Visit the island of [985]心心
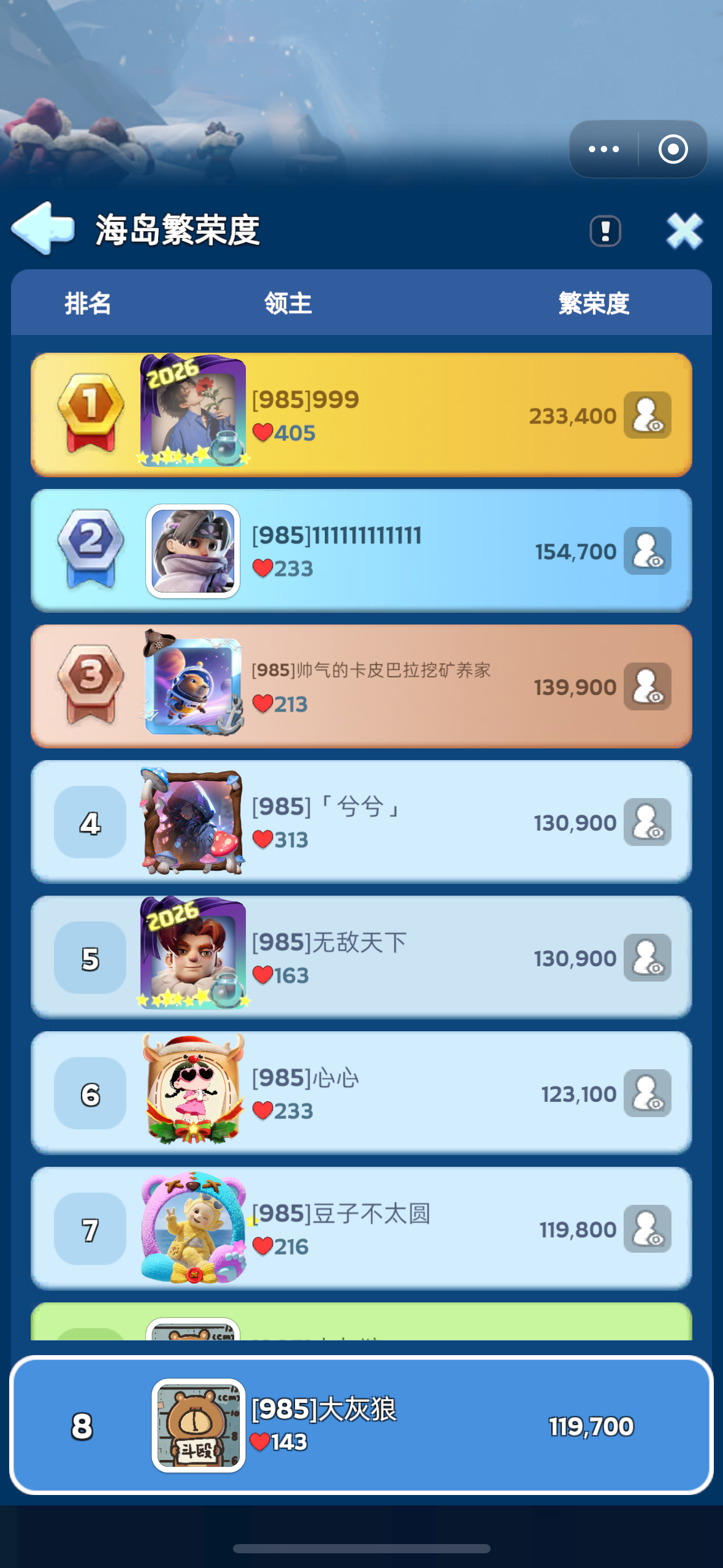 [647, 1093]
